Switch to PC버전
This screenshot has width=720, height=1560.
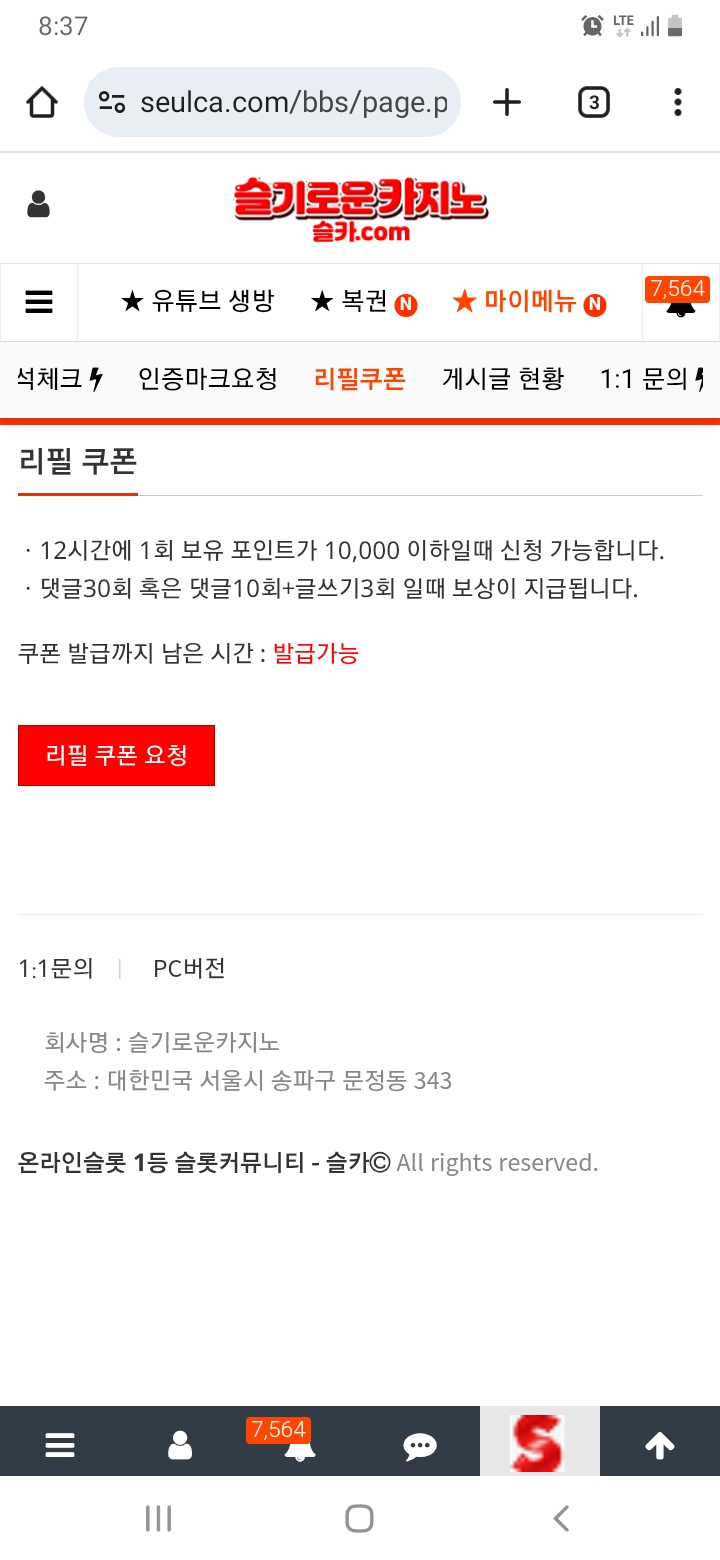pyautogui.click(x=189, y=968)
